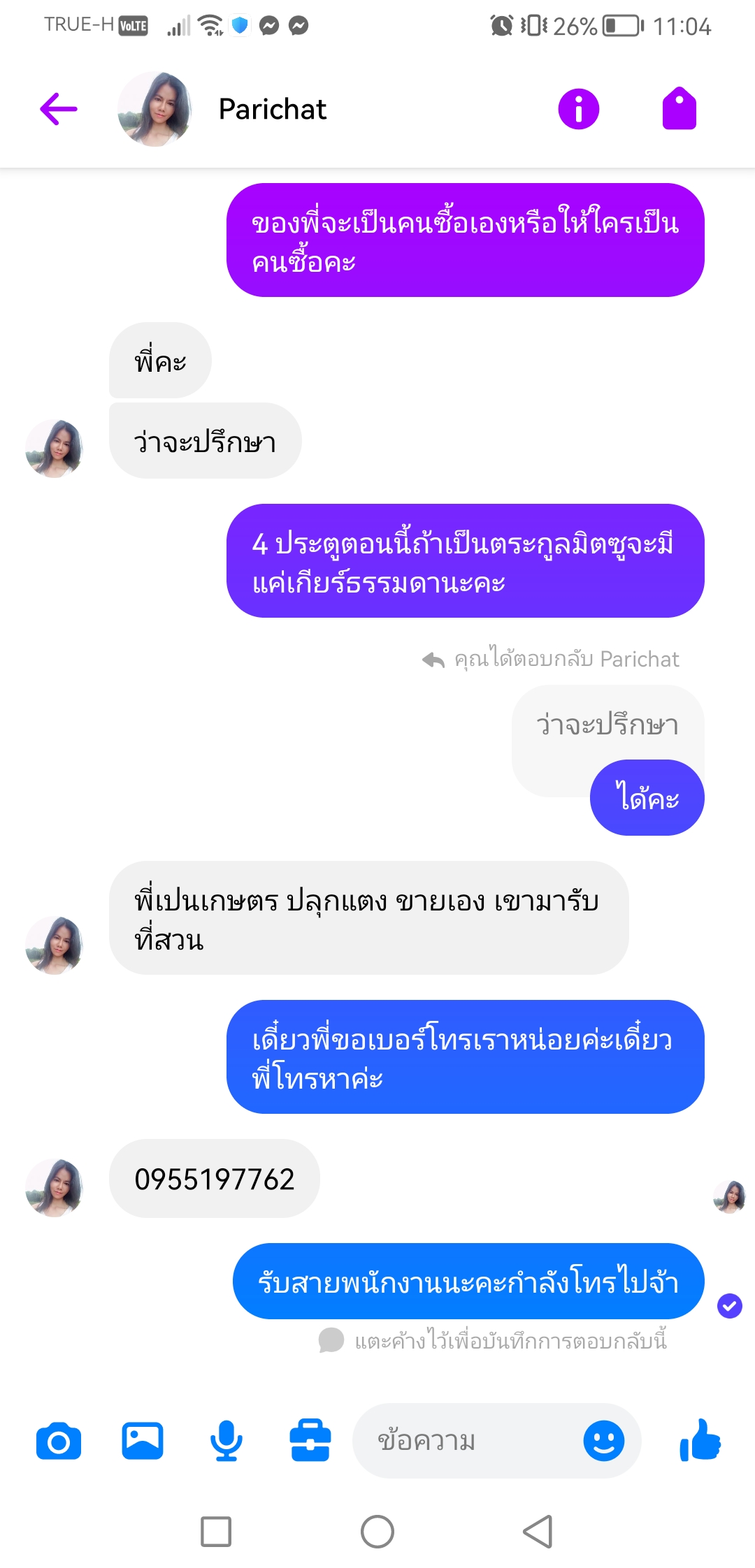Open the label tag icon
The height and width of the screenshot is (1568, 755).
679,110
